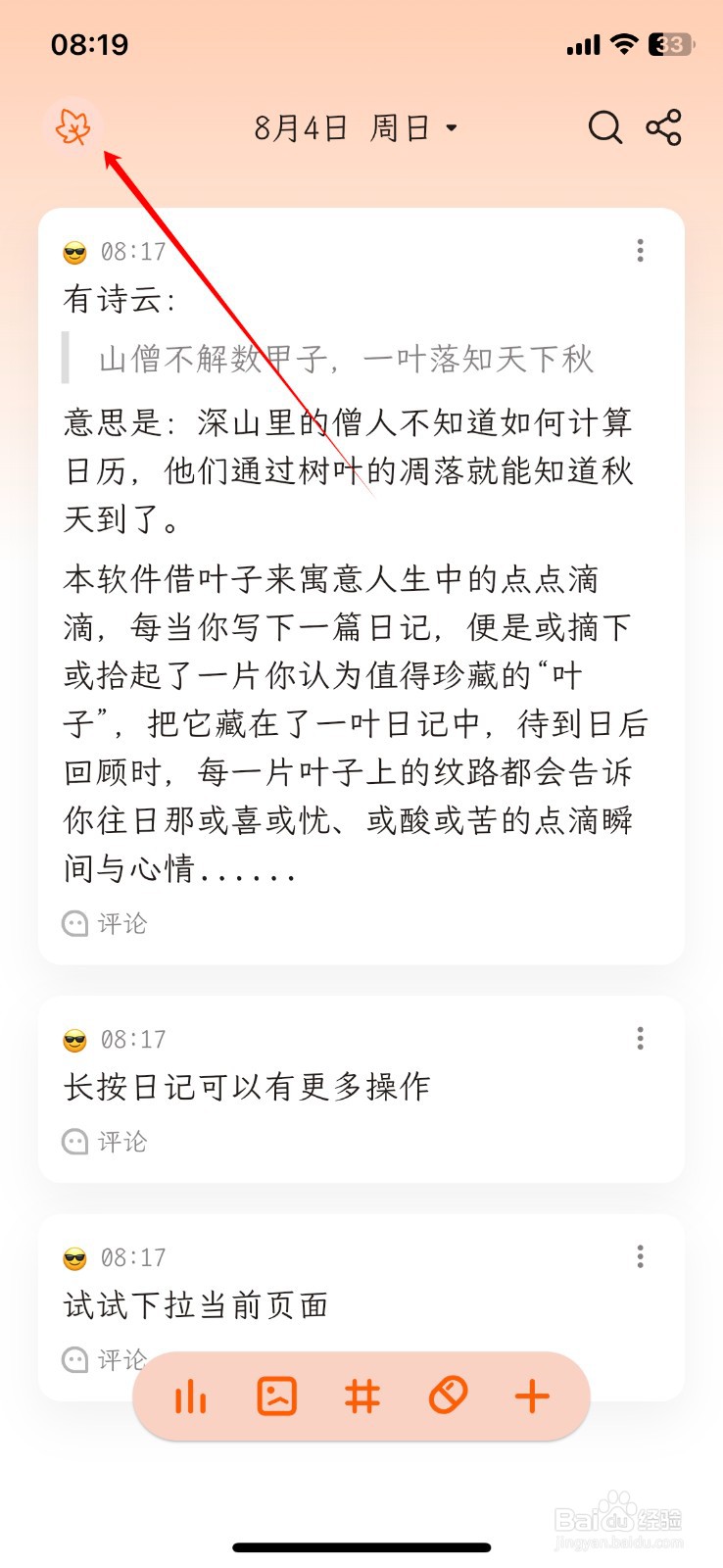The width and height of the screenshot is (723, 1568).
Task: Open the share icon at top right
Action: coord(663,127)
